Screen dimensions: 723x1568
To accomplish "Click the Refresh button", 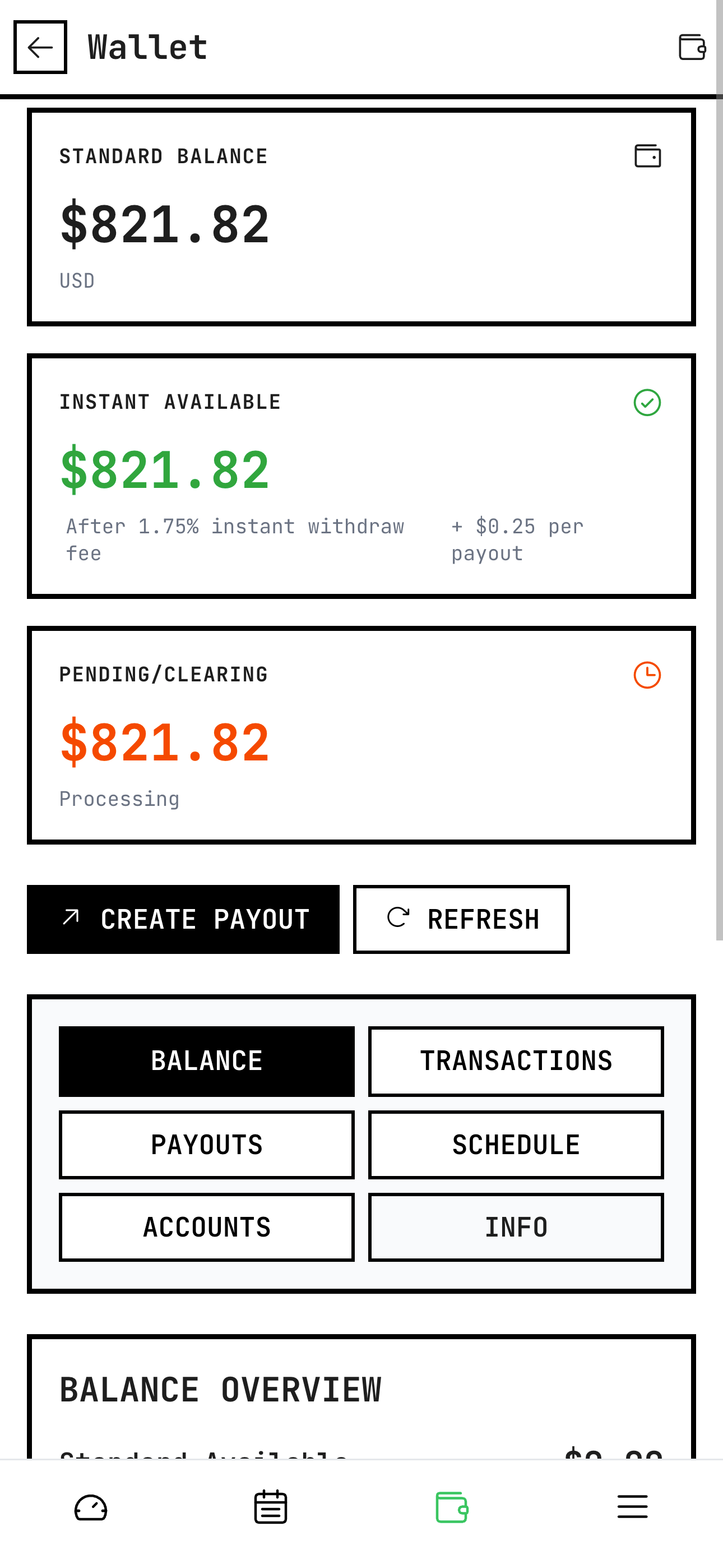I will [461, 919].
